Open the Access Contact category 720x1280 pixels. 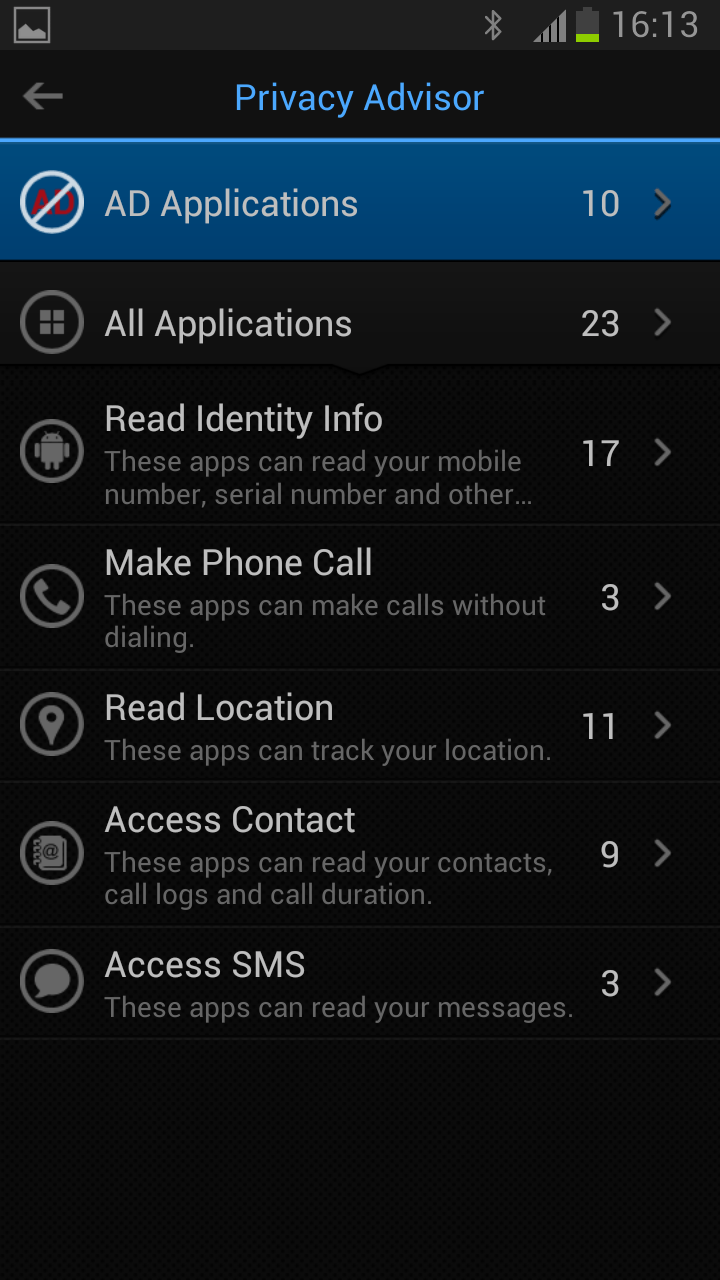360,854
